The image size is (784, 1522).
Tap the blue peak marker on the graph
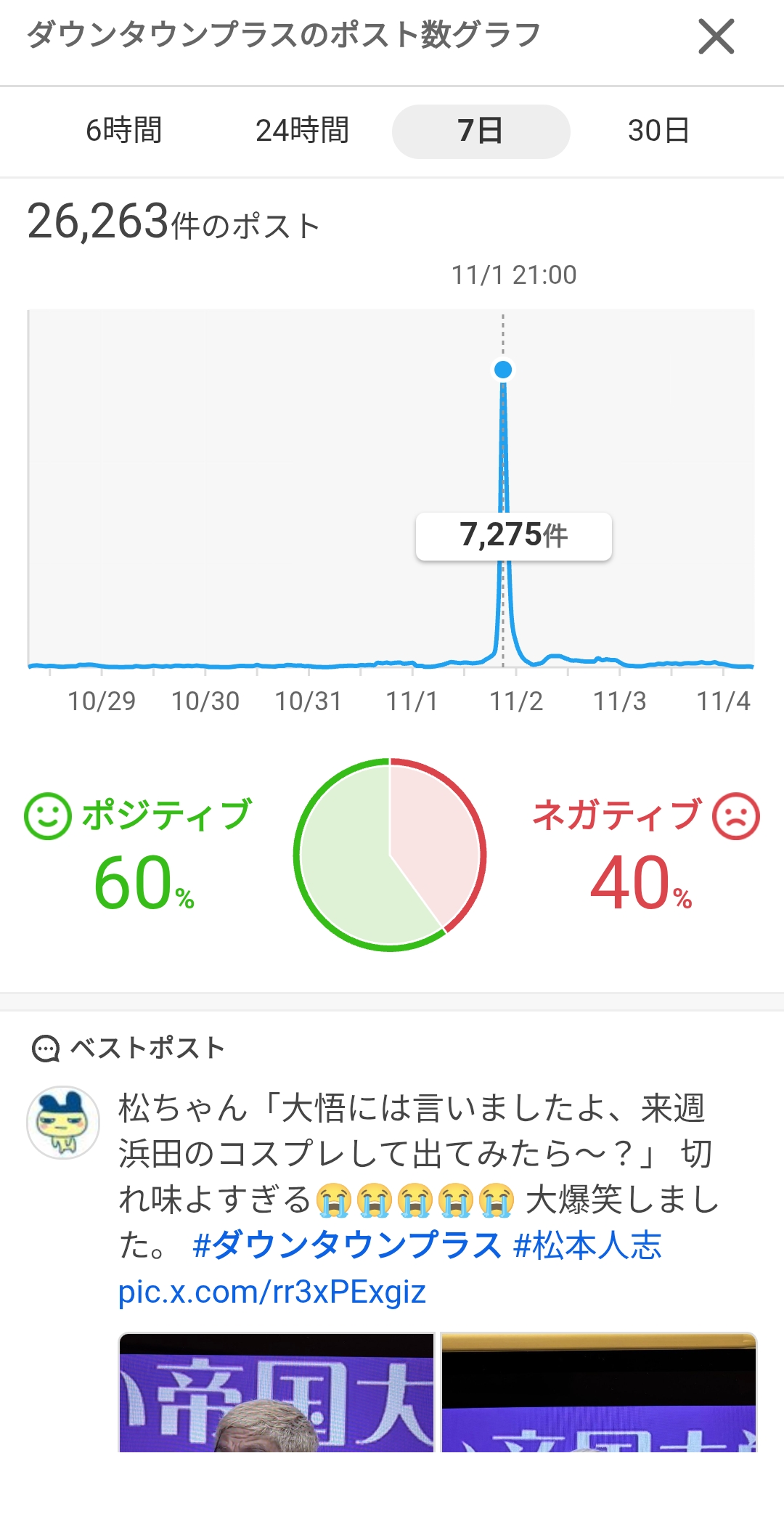pos(502,370)
